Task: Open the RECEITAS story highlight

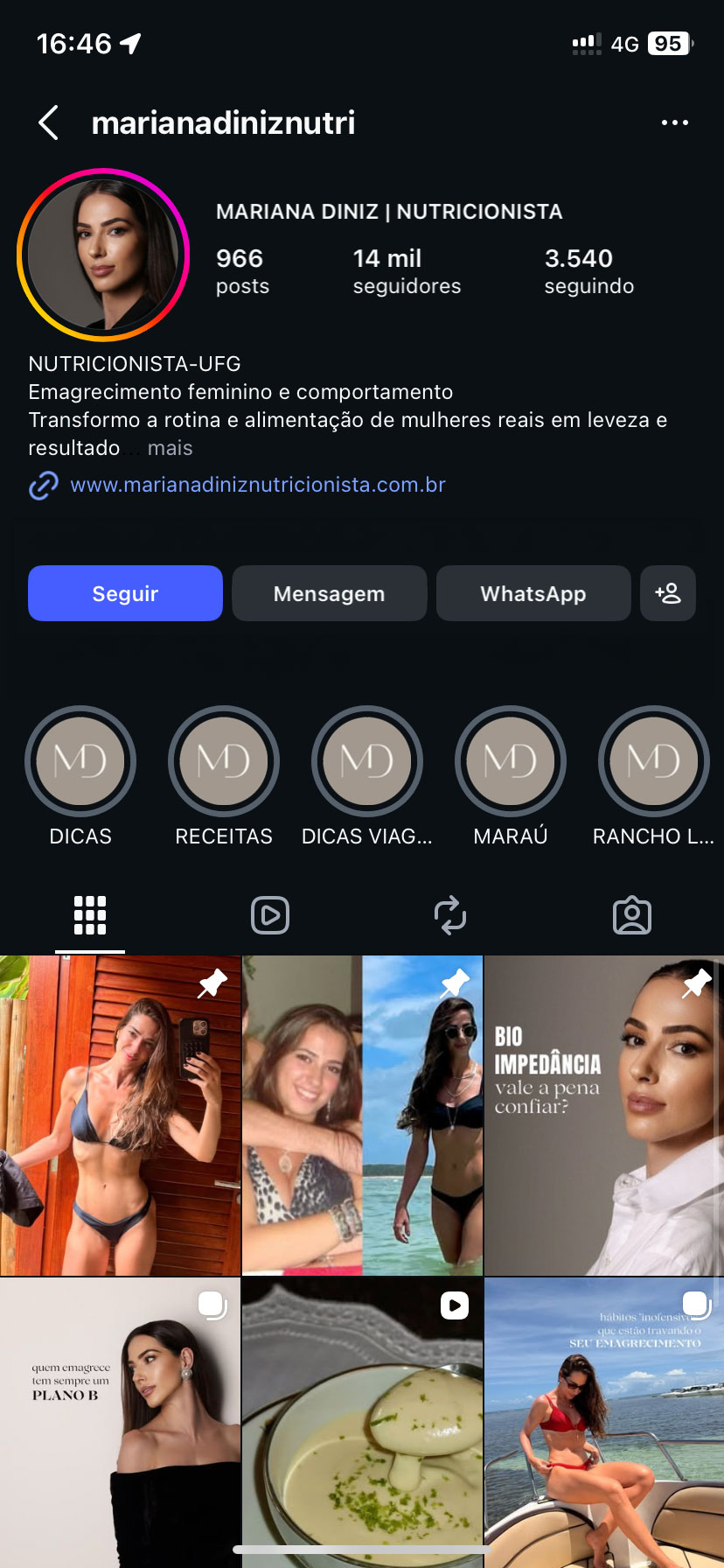Action: pyautogui.click(x=224, y=761)
